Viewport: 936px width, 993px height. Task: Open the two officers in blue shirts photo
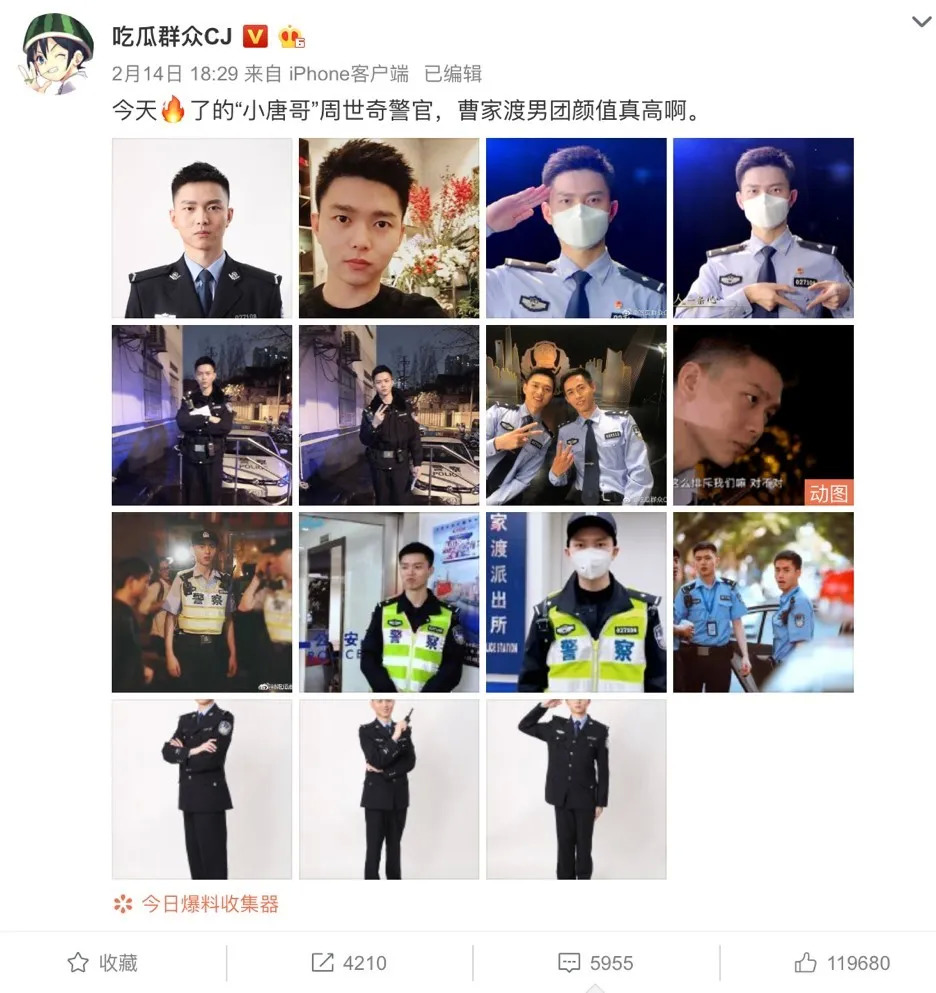[x=763, y=602]
